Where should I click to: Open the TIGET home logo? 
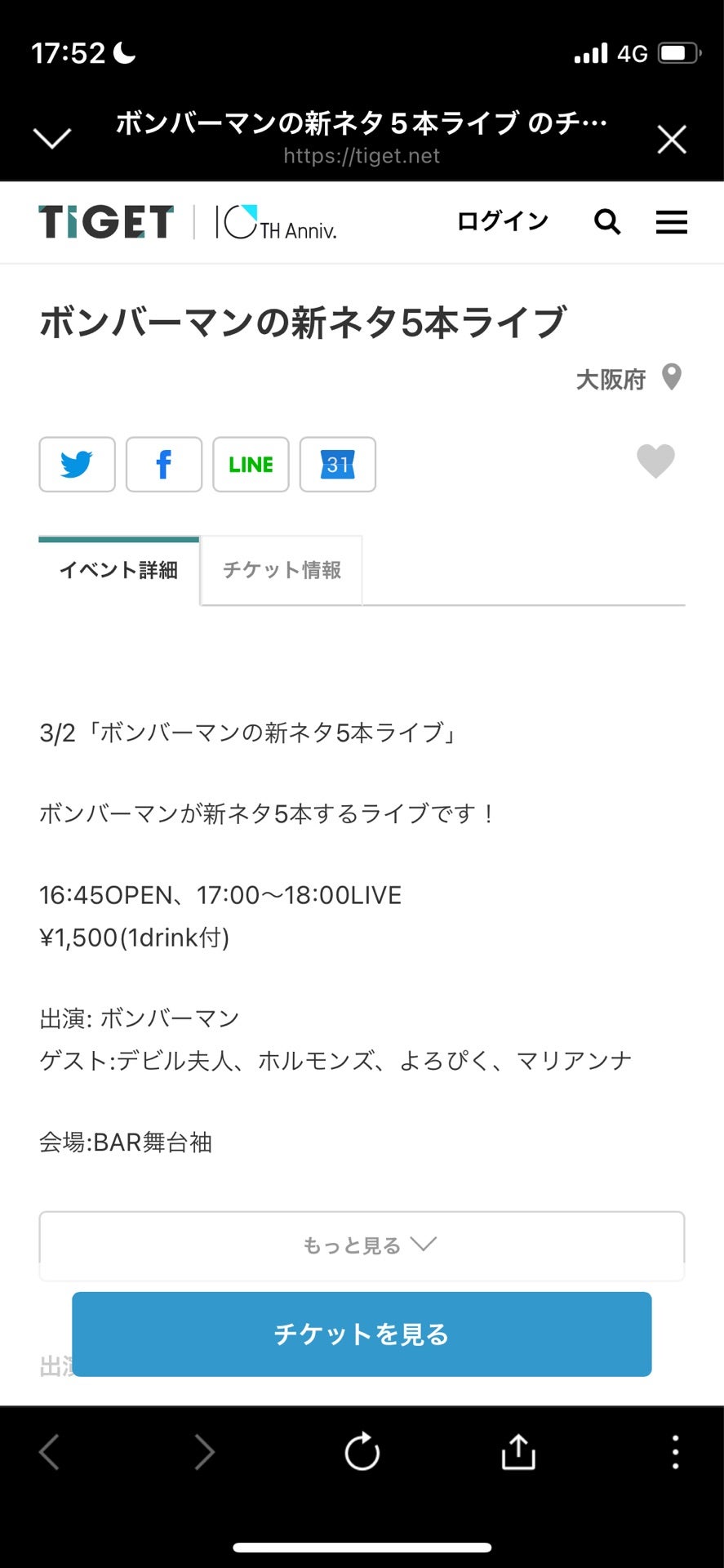106,222
